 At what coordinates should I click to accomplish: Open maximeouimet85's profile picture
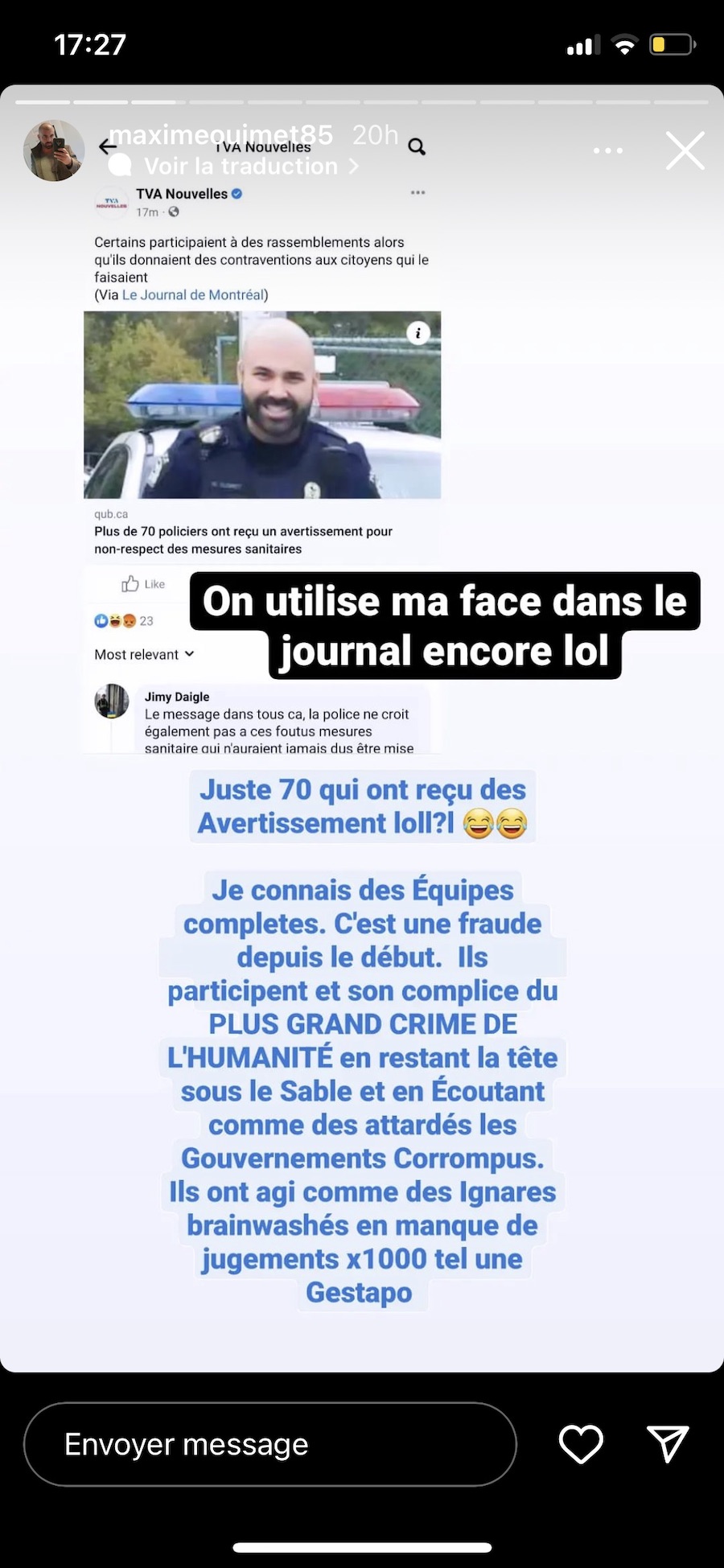[54, 150]
